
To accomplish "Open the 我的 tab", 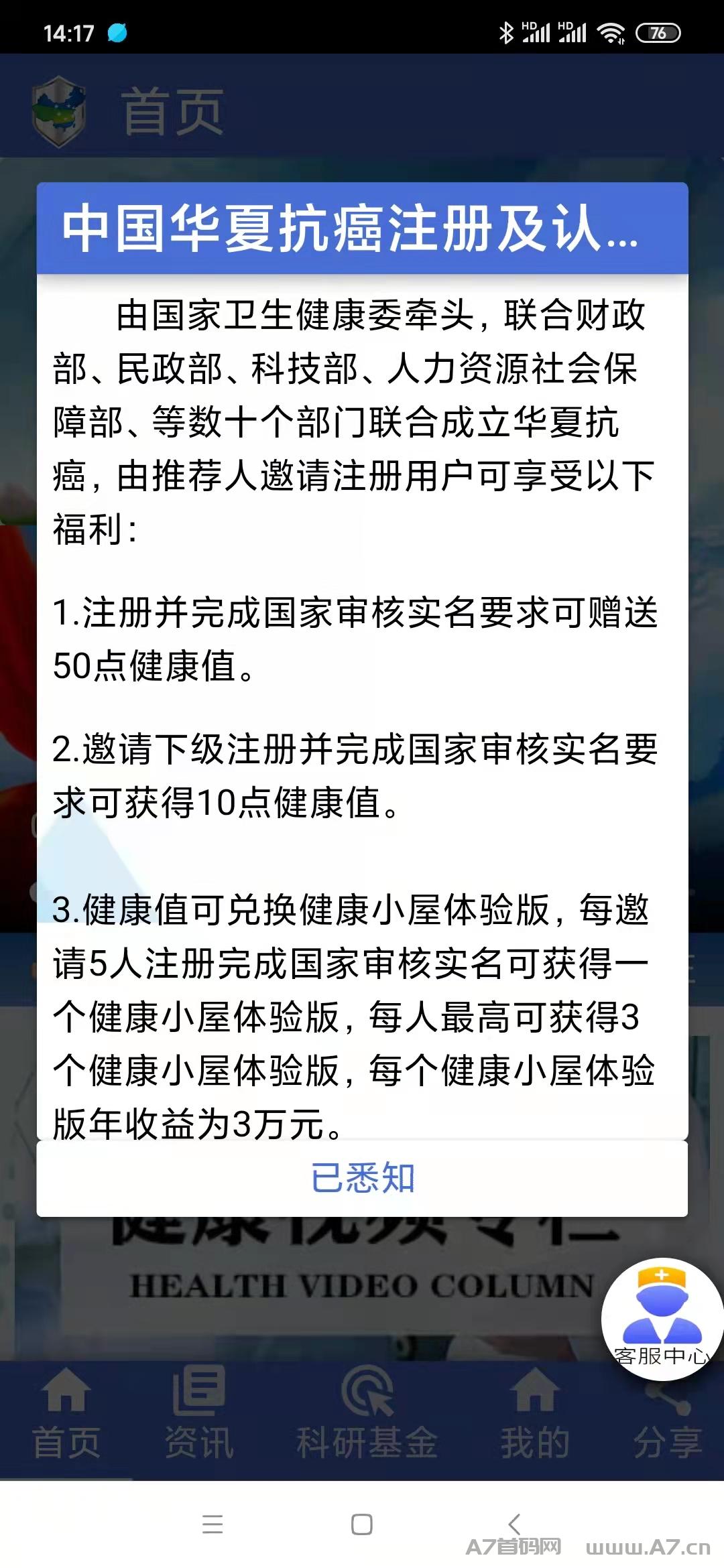I will [534, 1414].
